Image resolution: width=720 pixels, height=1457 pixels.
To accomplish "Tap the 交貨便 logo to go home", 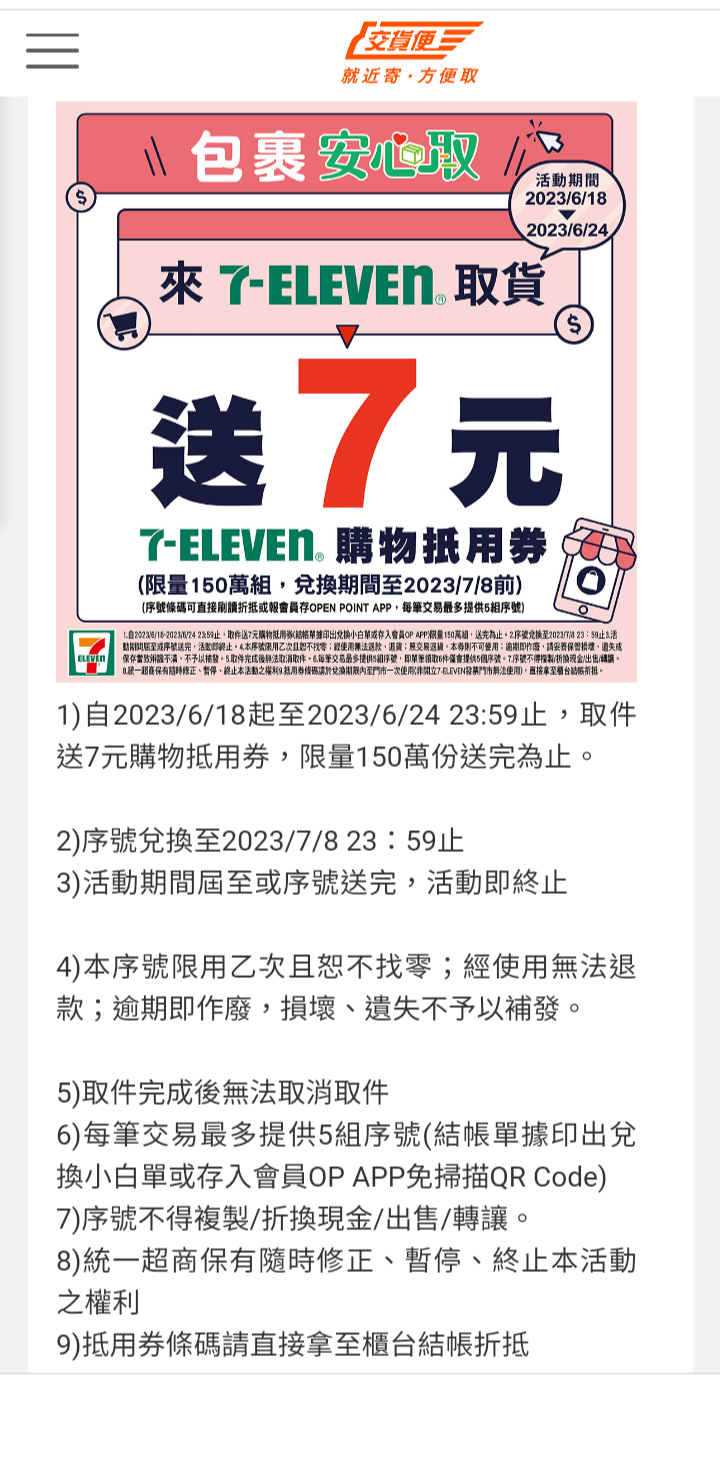I will pos(412,52).
